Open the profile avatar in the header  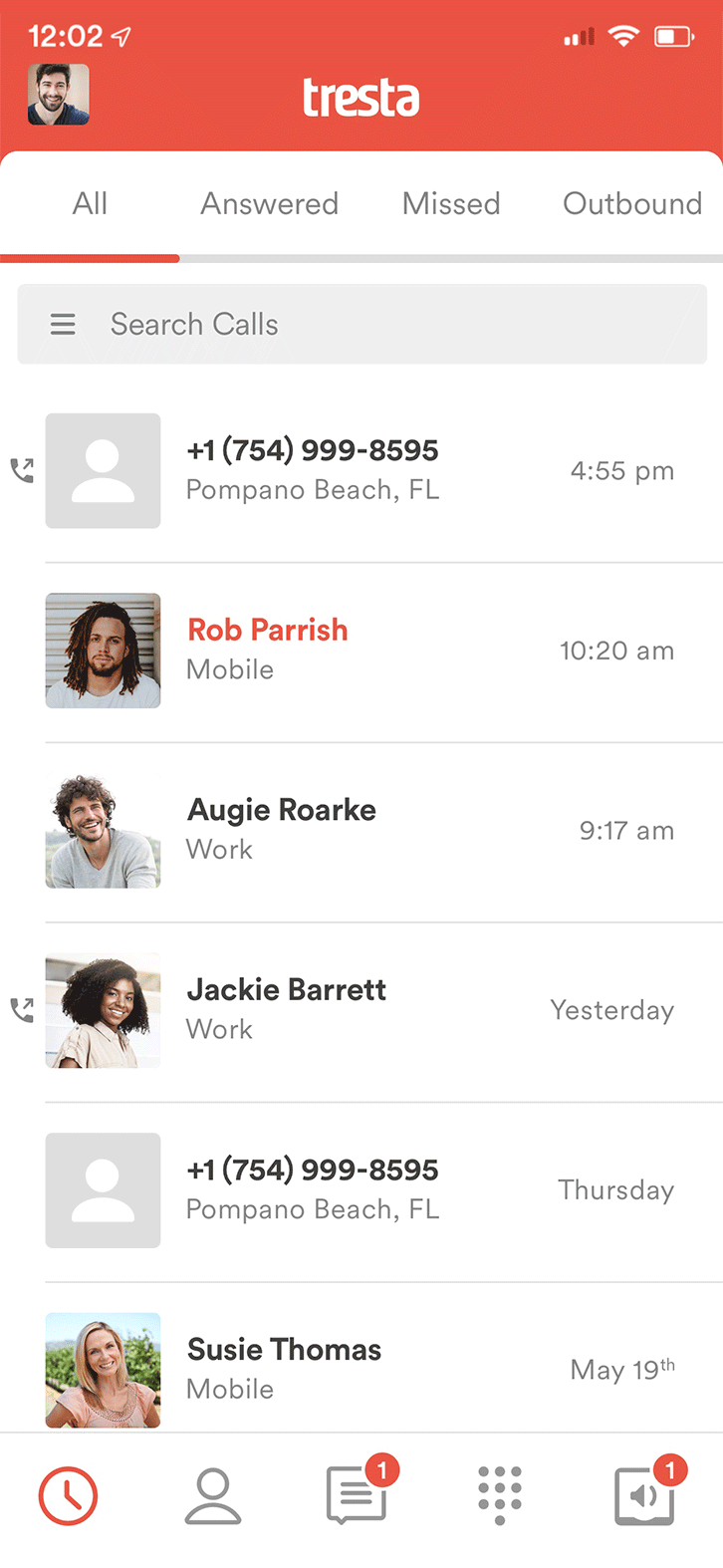[59, 95]
